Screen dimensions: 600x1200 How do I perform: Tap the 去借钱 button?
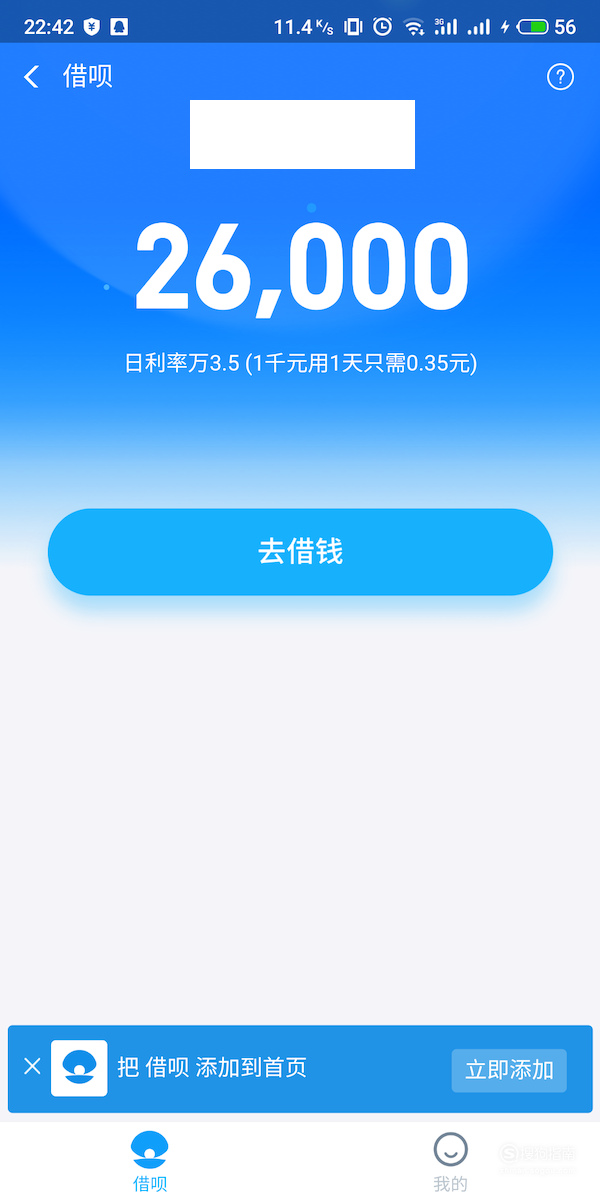[300, 552]
